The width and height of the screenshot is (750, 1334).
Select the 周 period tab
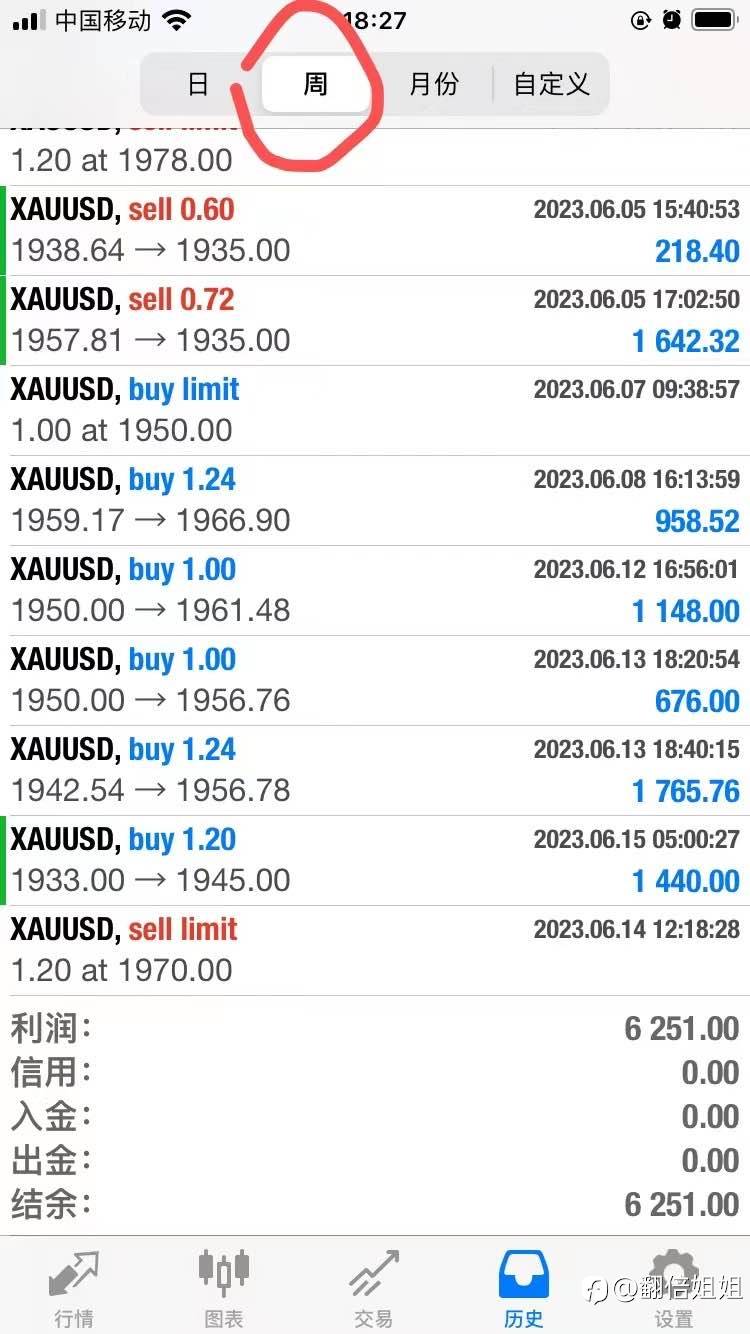tap(315, 84)
